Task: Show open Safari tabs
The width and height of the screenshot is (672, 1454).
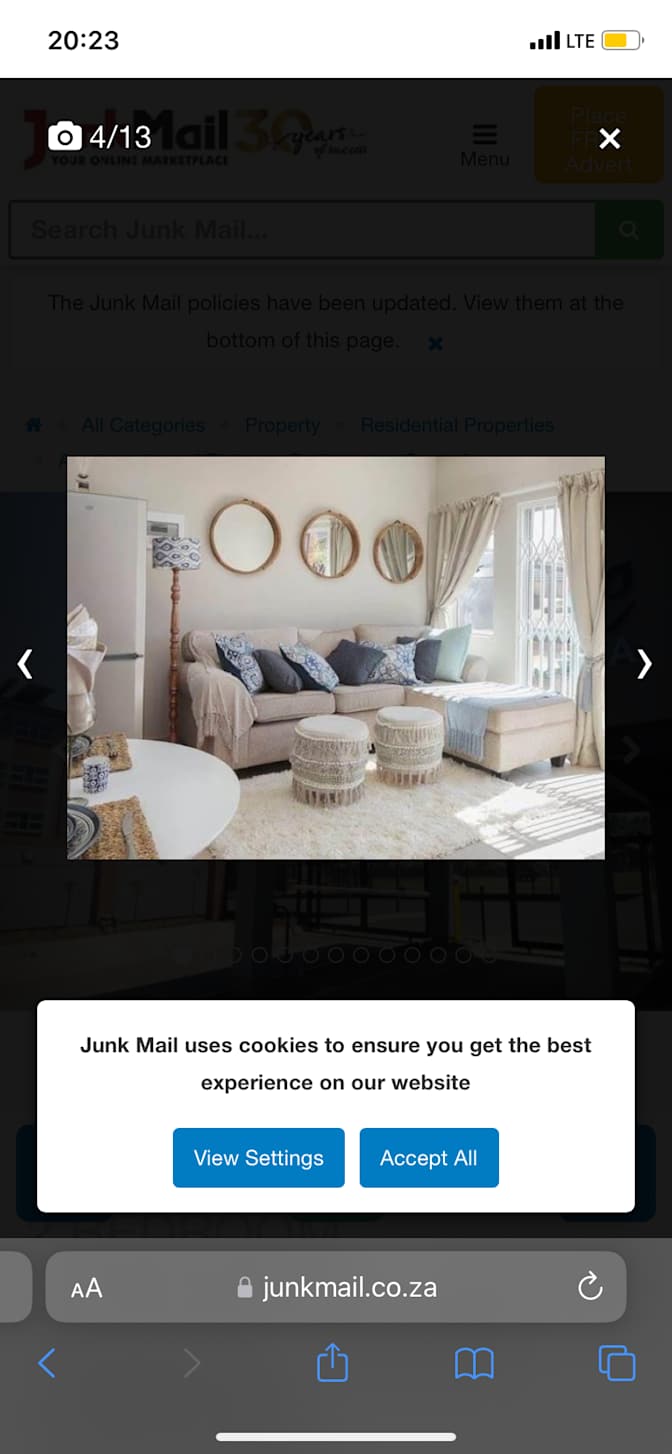Action: click(617, 1363)
